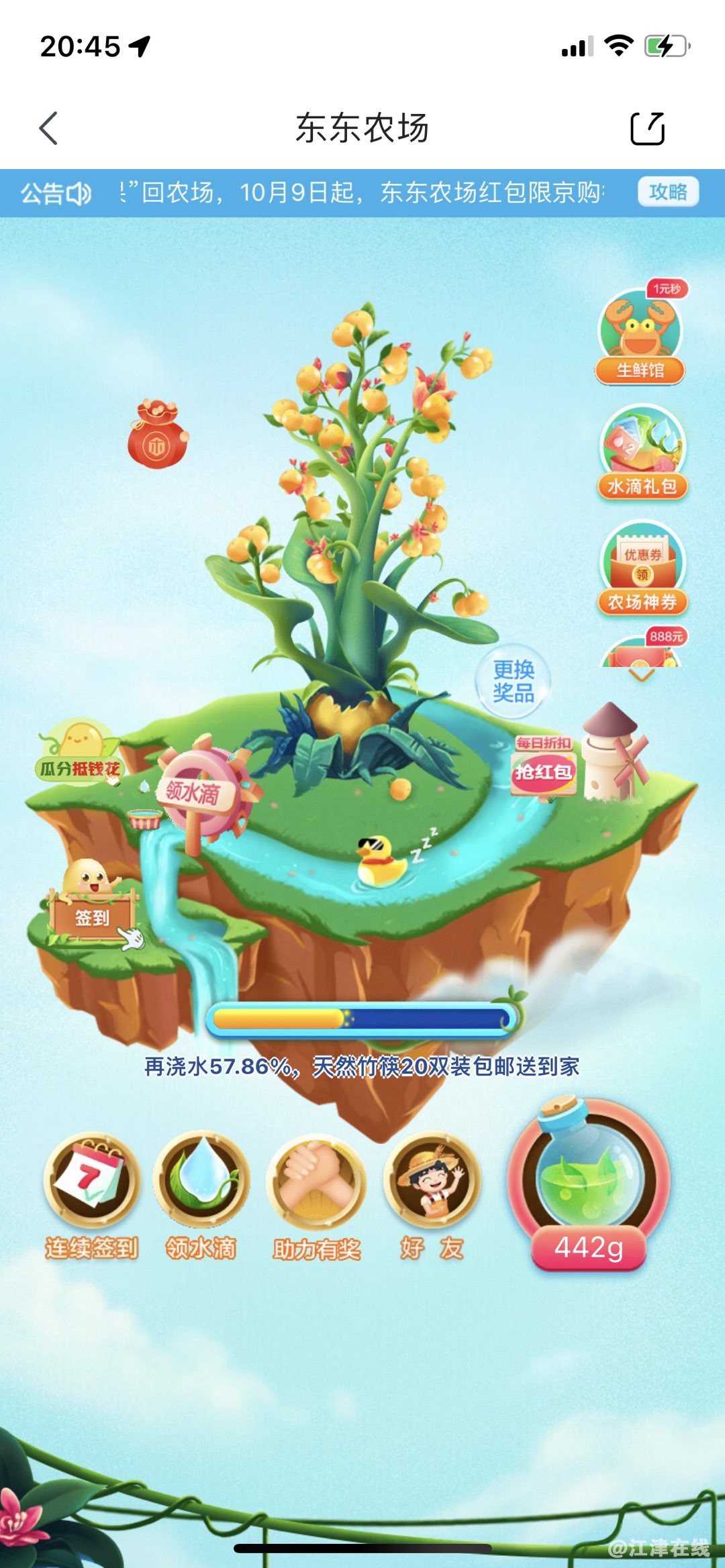725x1568 pixels.
Task: Tap the 签到 wooden sign
Action: tap(92, 916)
